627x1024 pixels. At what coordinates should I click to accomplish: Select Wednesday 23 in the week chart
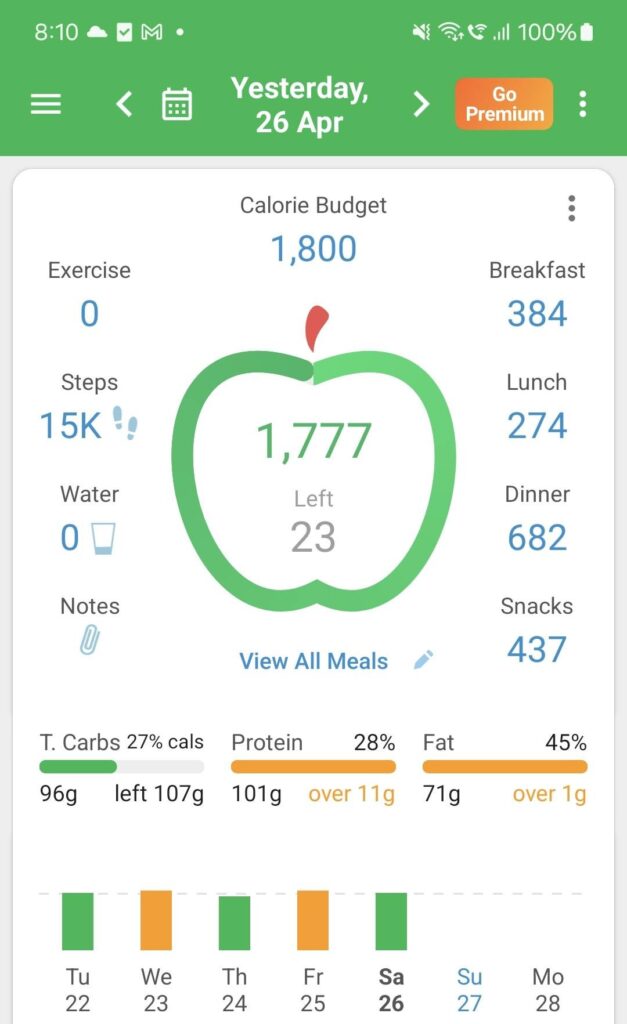156,951
